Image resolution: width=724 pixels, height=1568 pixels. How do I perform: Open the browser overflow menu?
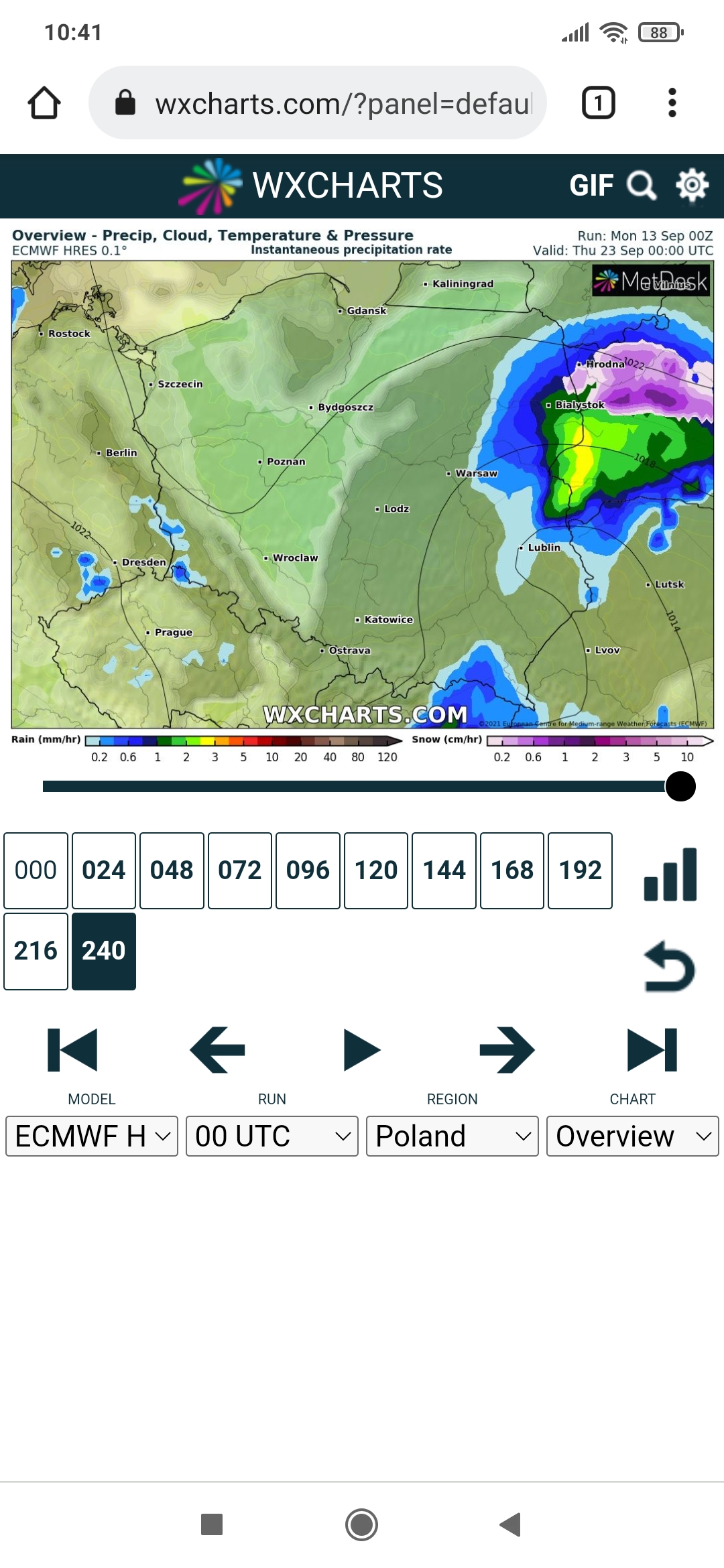(672, 103)
